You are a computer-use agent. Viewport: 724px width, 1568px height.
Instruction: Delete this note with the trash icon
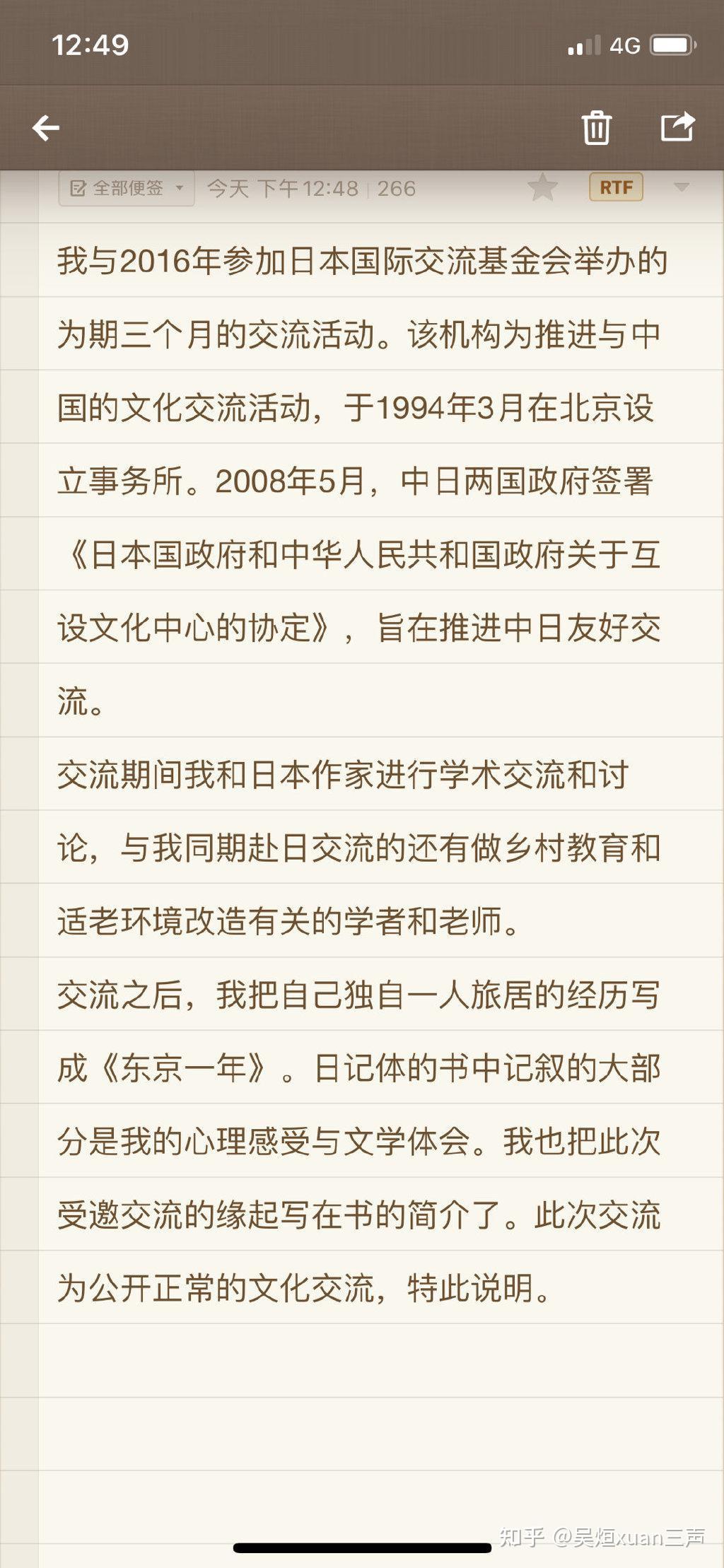tap(596, 127)
